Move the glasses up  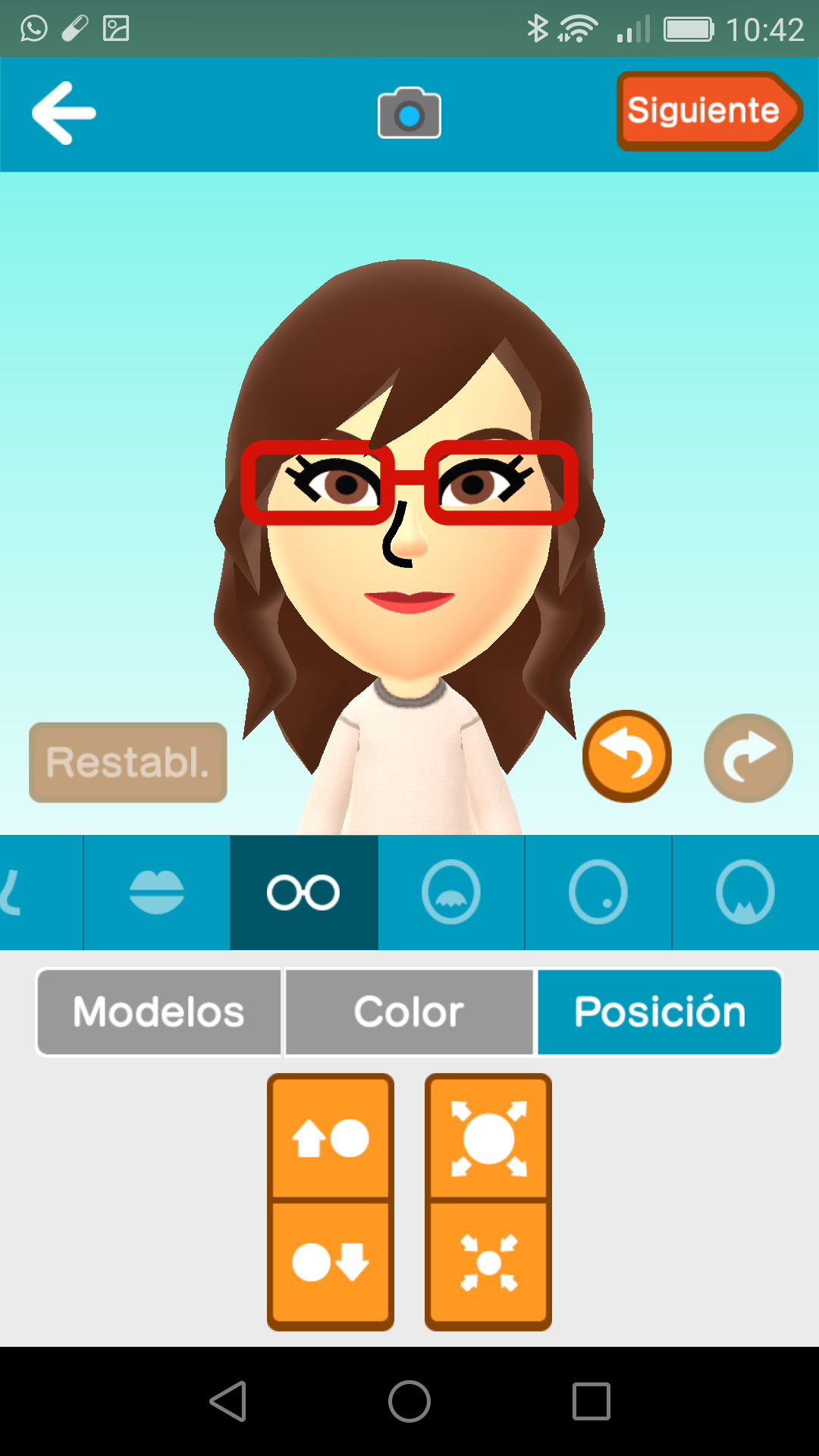[331, 1137]
